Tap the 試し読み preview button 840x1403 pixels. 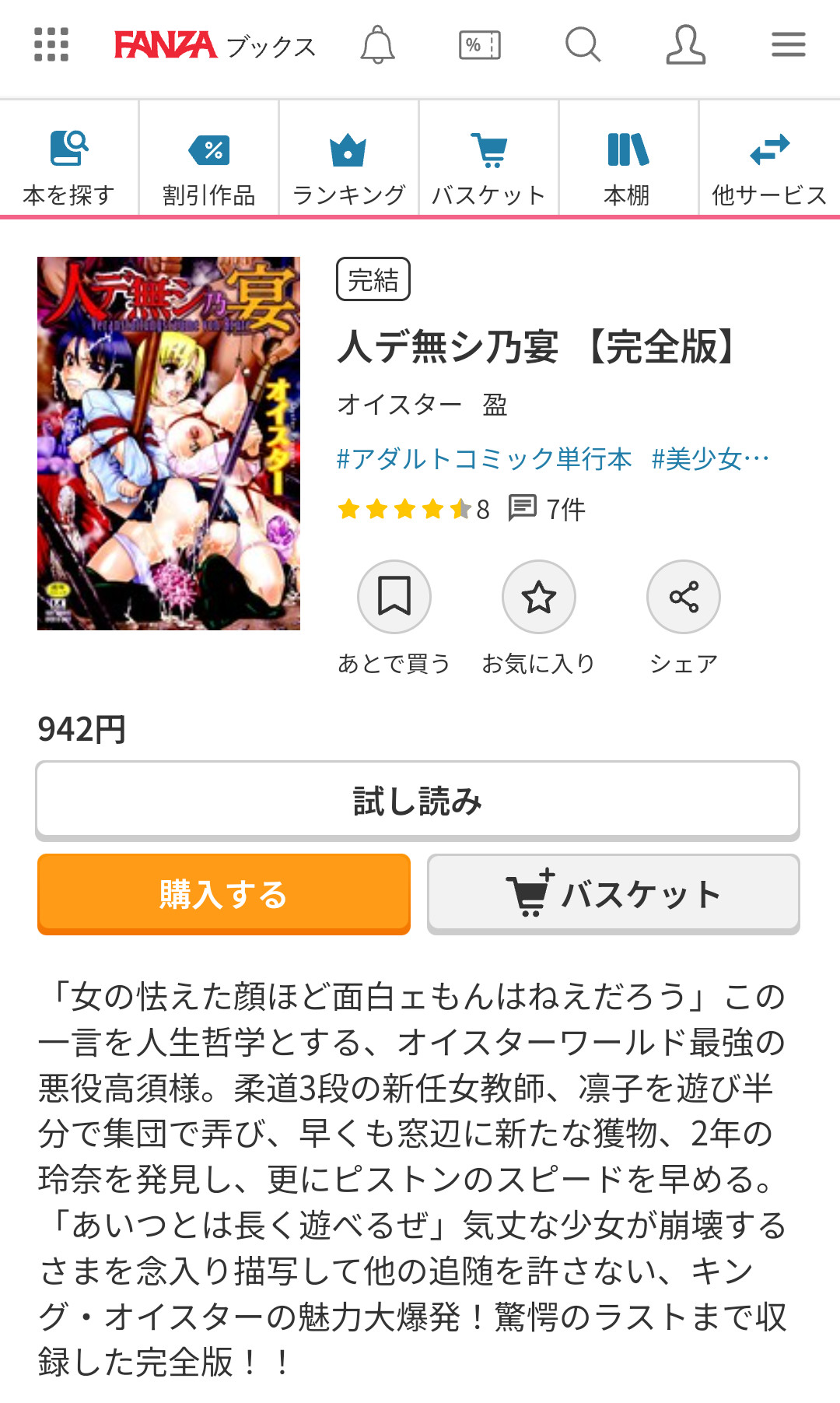coord(418,801)
